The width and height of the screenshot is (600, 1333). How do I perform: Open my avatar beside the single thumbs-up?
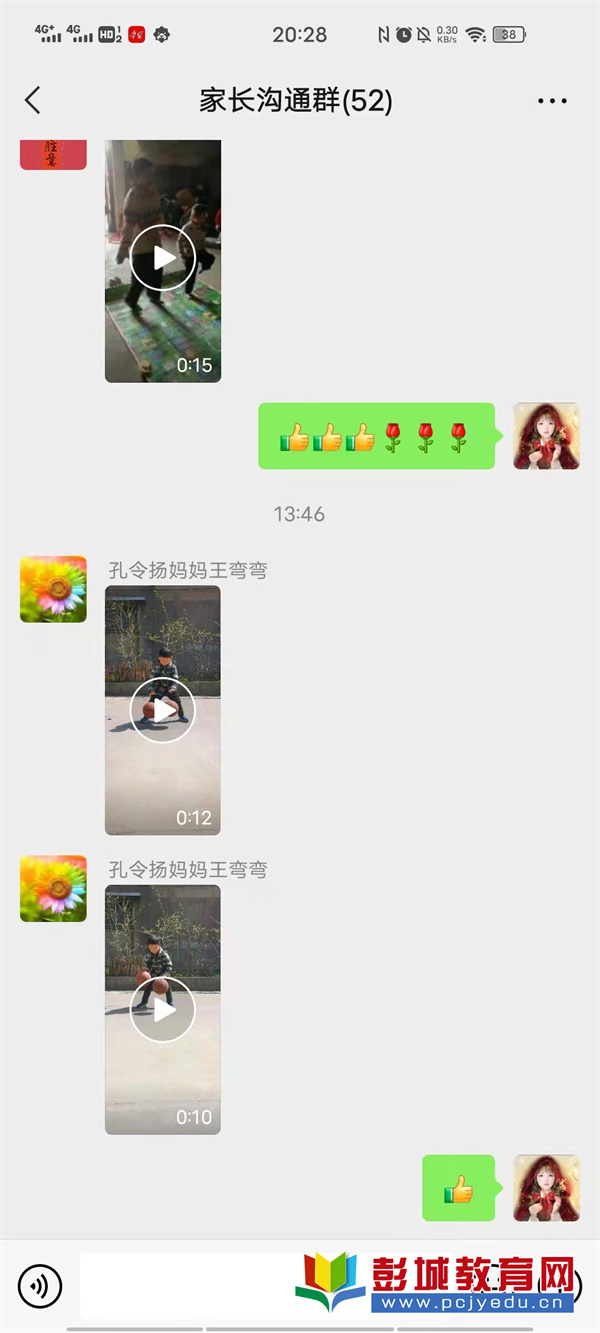tap(546, 1188)
